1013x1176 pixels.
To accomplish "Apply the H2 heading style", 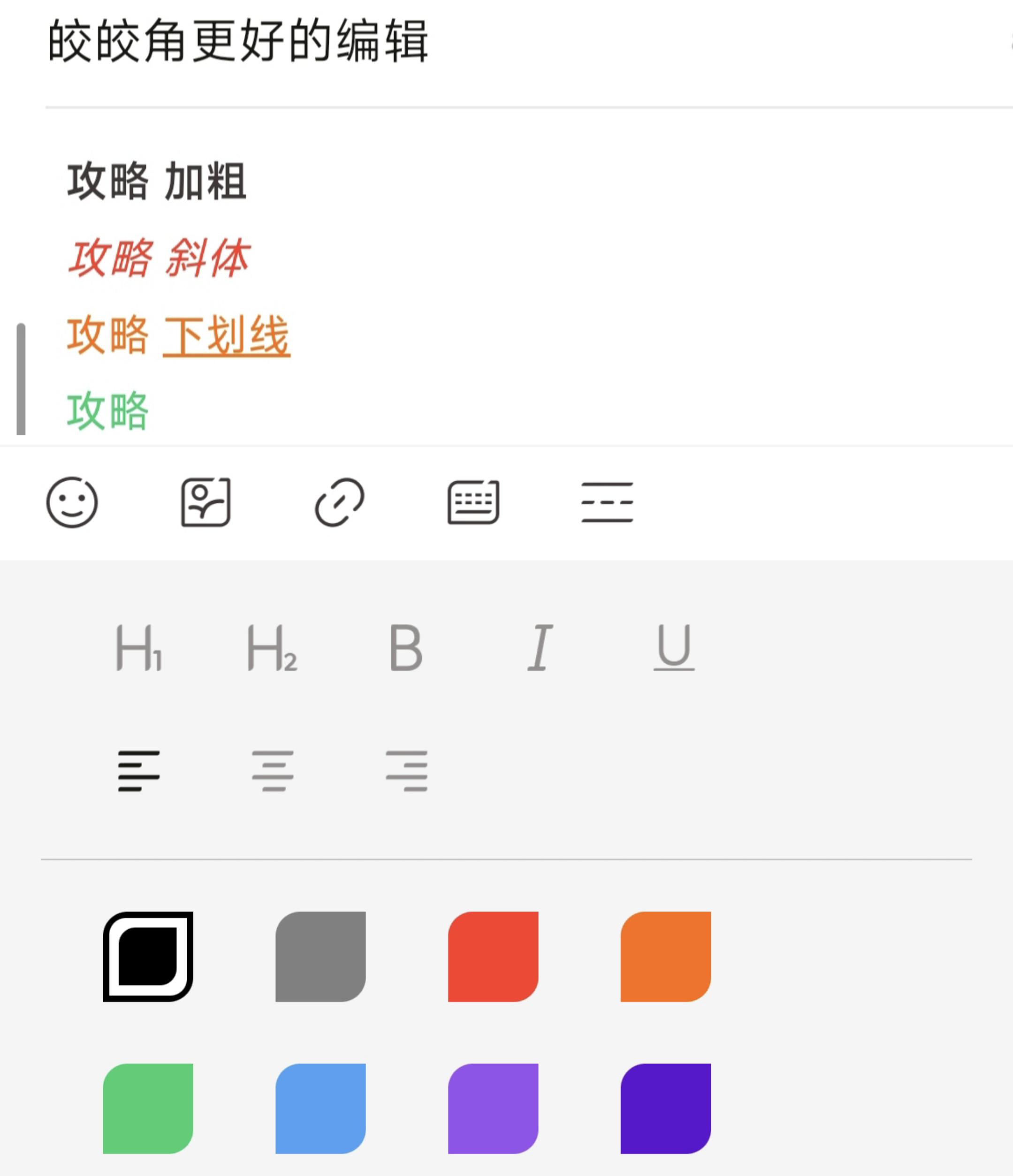I will [273, 648].
